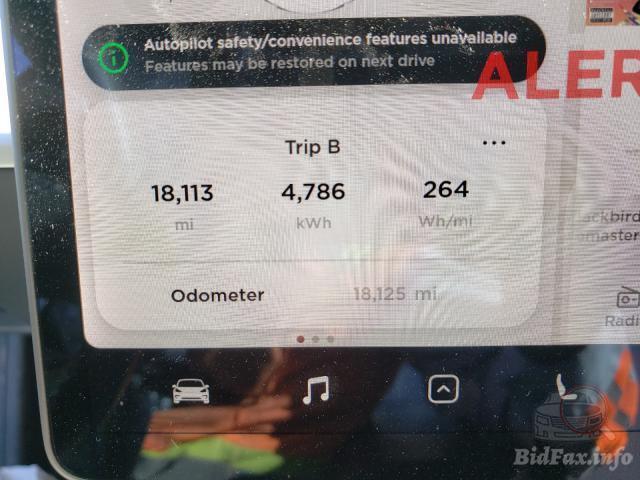Viewport: 640px width, 480px height.
Task: Launch the music player from the dock
Action: [x=316, y=390]
